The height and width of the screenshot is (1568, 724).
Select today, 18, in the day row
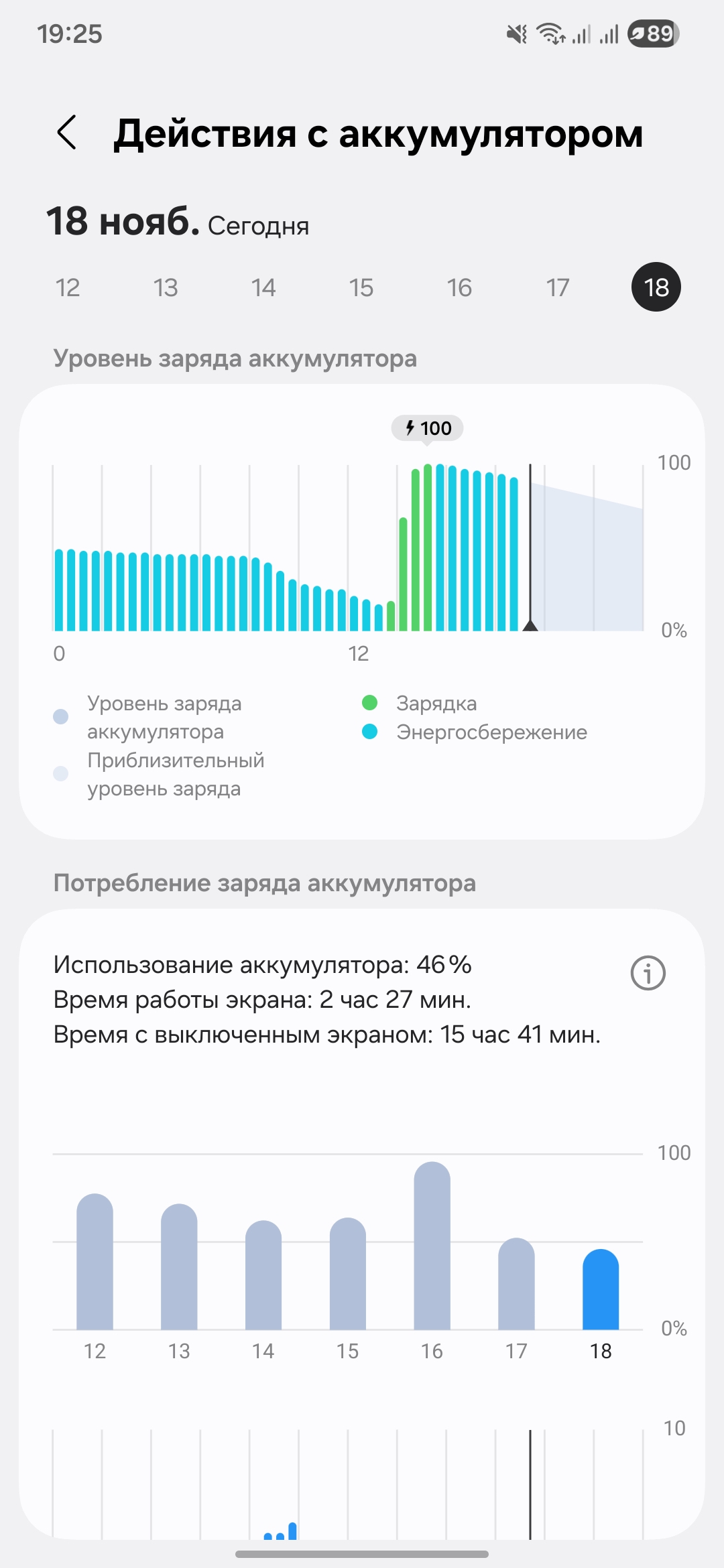tap(656, 287)
